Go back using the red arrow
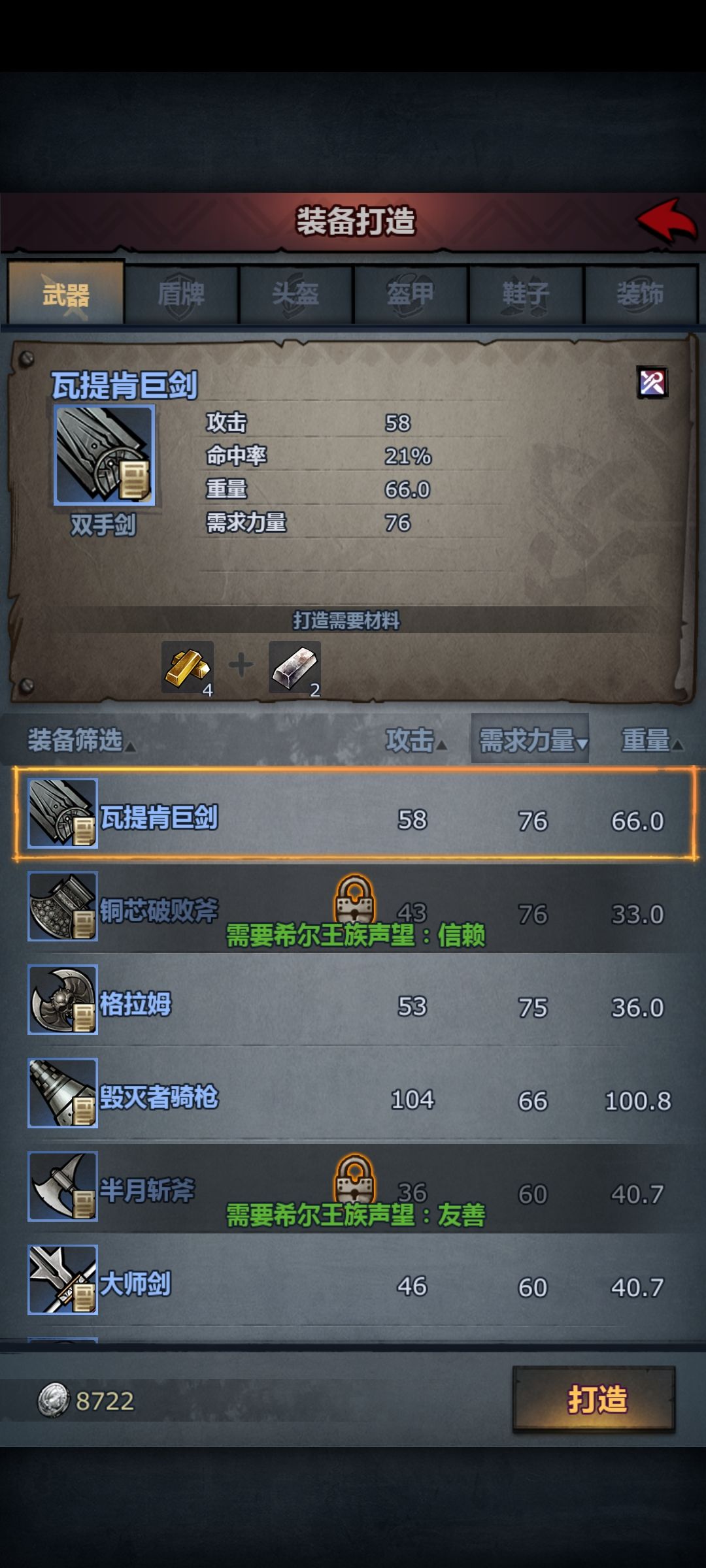This screenshot has height=1568, width=706. point(667,221)
